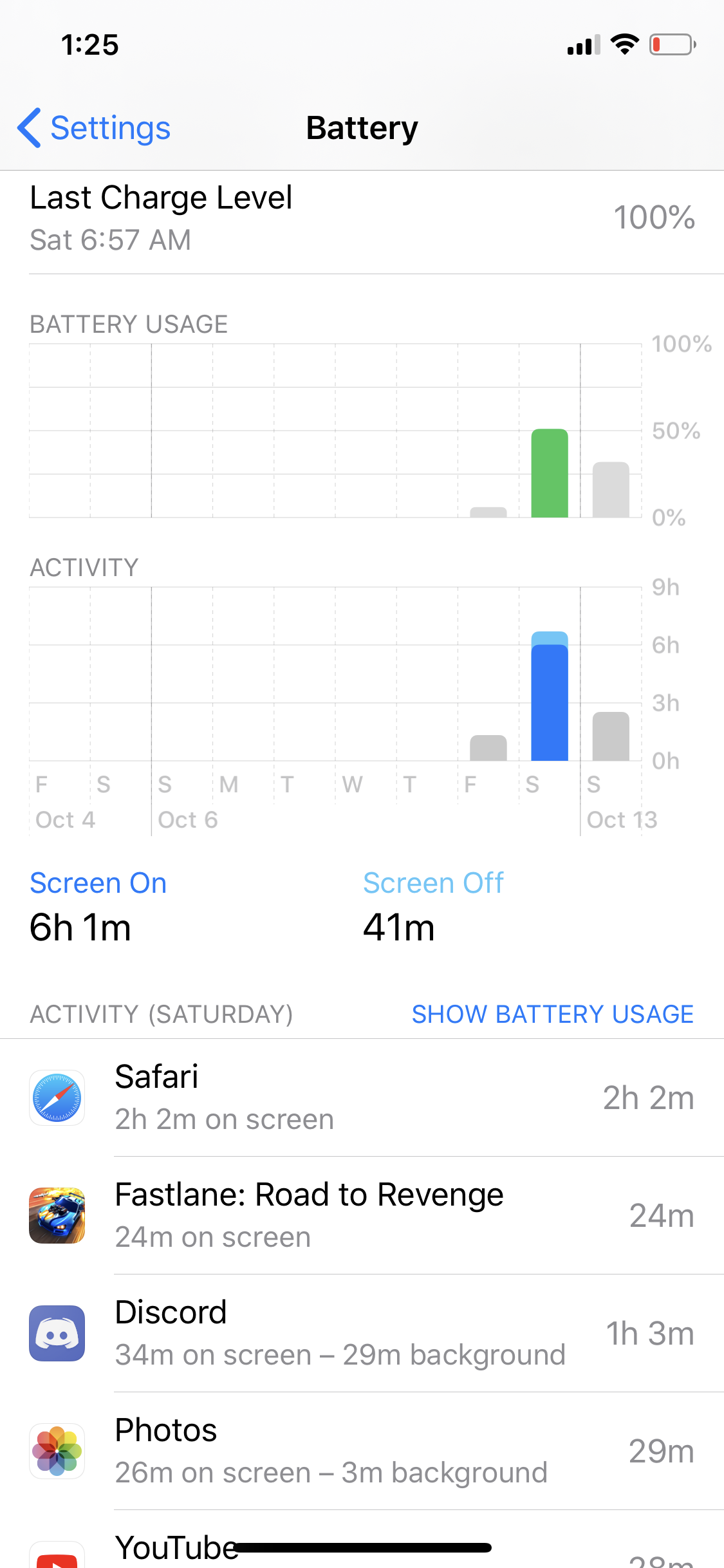The image size is (724, 1568).
Task: Open Safari activity row
Action: click(x=362, y=1097)
